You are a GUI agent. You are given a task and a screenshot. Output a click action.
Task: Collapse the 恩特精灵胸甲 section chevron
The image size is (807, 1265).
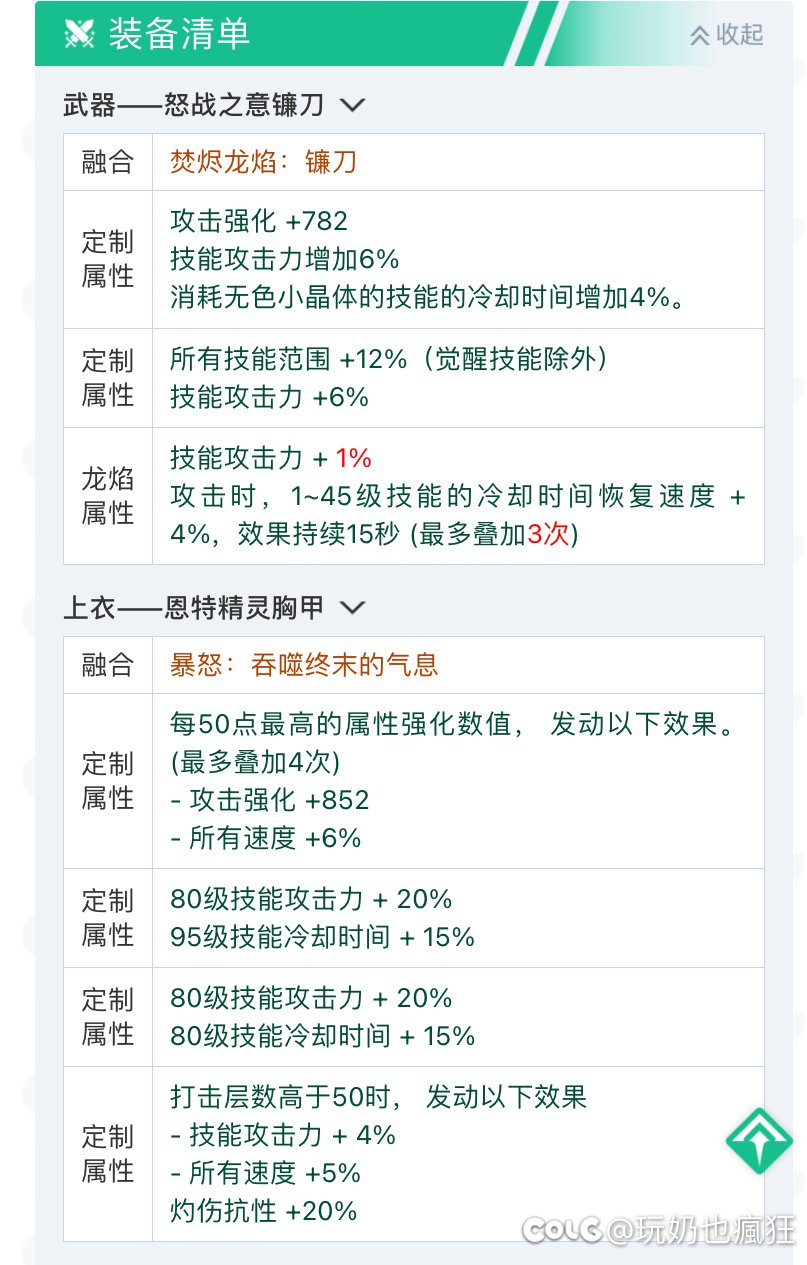355,607
